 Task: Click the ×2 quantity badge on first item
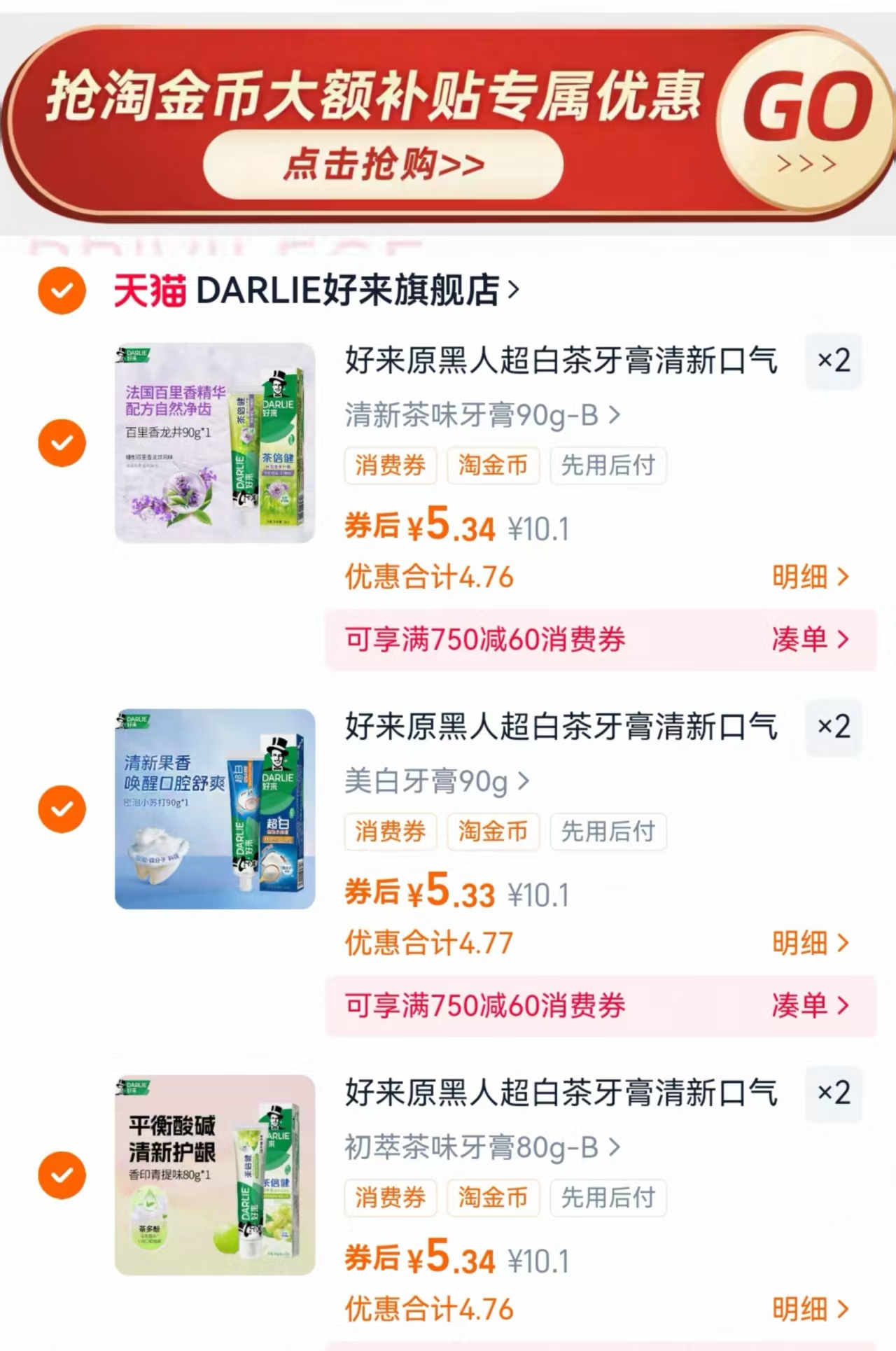pos(834,361)
